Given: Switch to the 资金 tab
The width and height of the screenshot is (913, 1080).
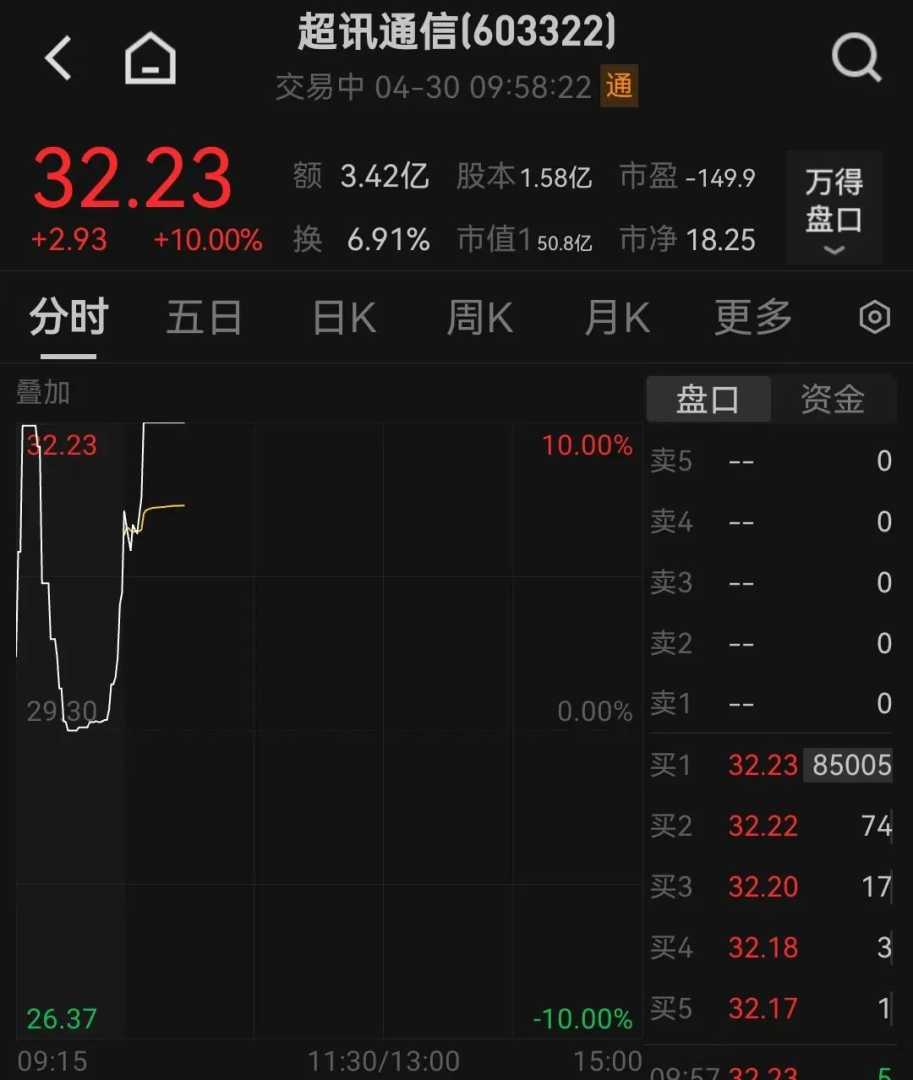Looking at the screenshot, I should (832, 400).
